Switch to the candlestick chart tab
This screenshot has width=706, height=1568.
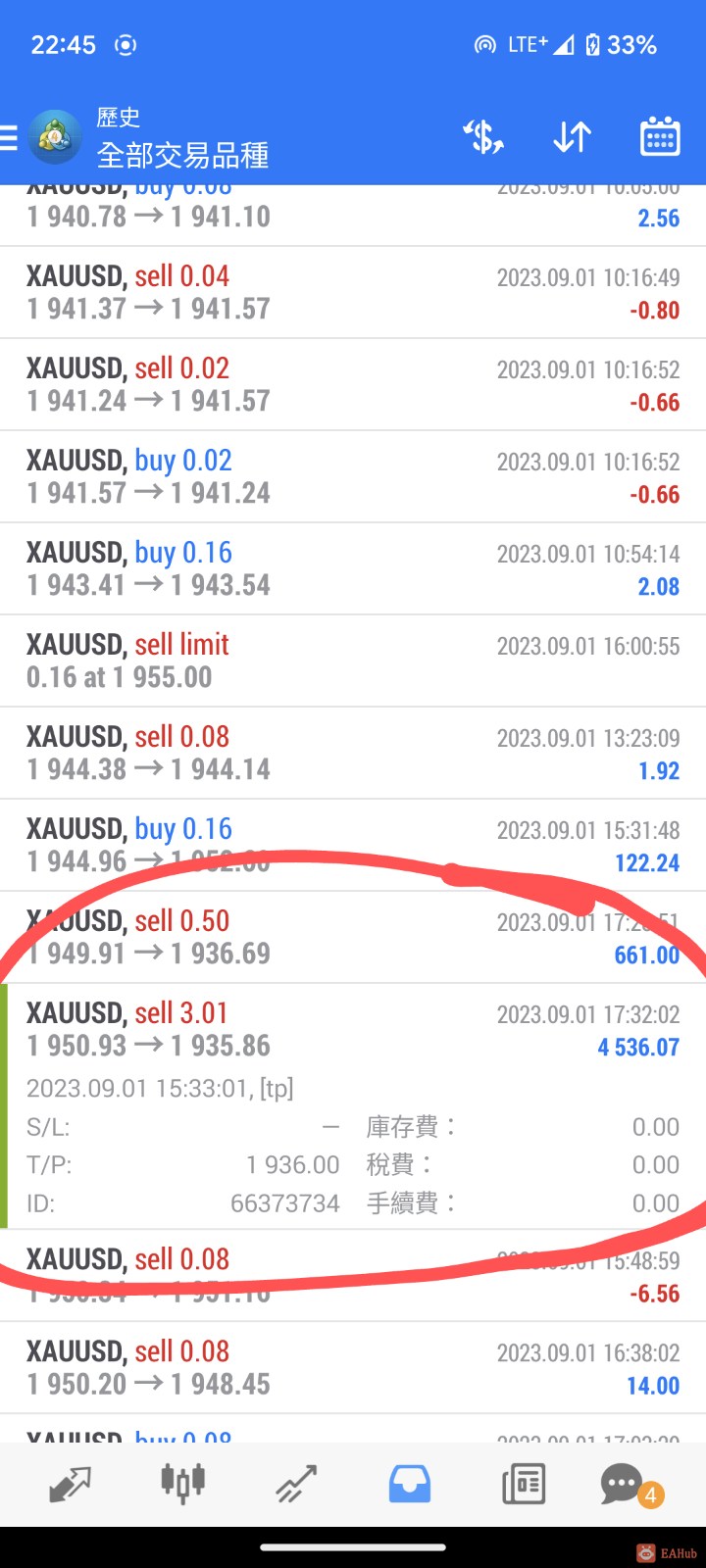(183, 1484)
